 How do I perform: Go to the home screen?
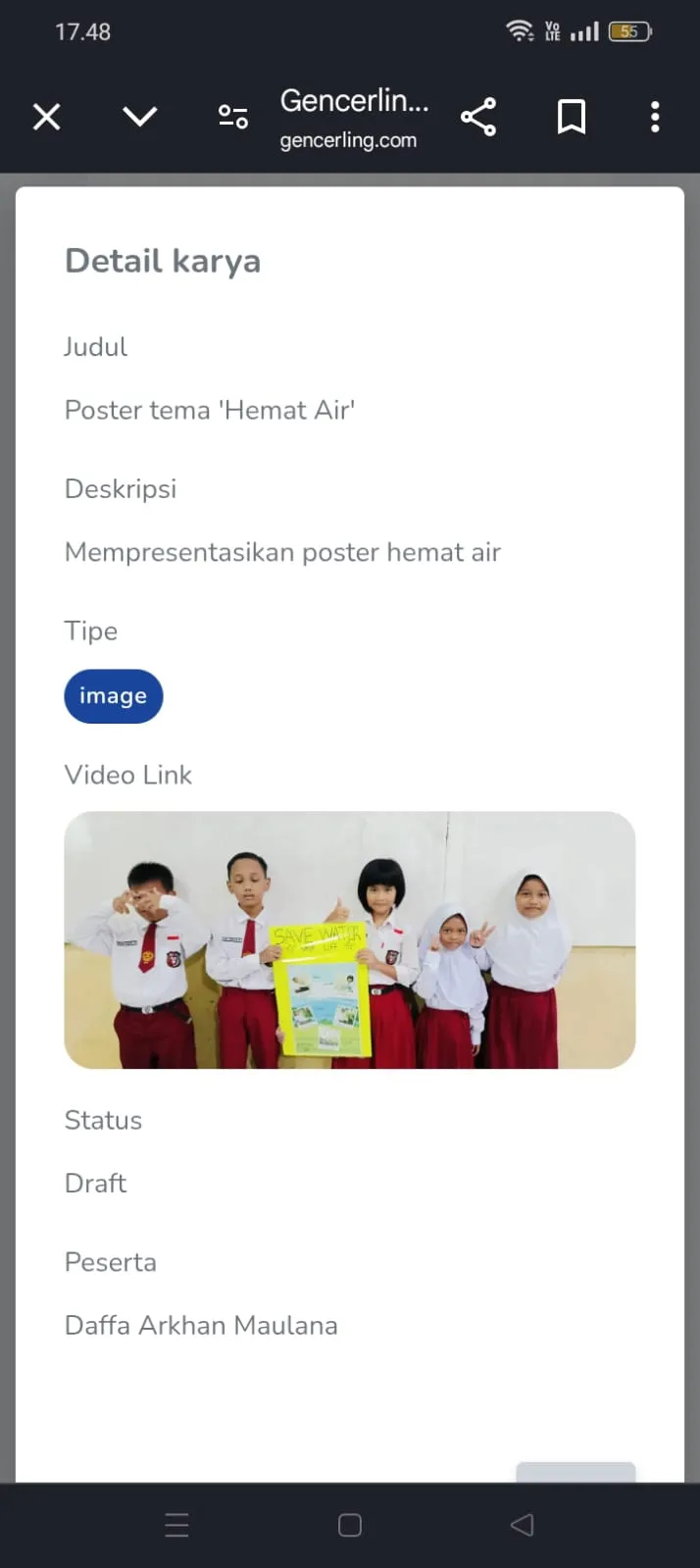(x=350, y=1525)
